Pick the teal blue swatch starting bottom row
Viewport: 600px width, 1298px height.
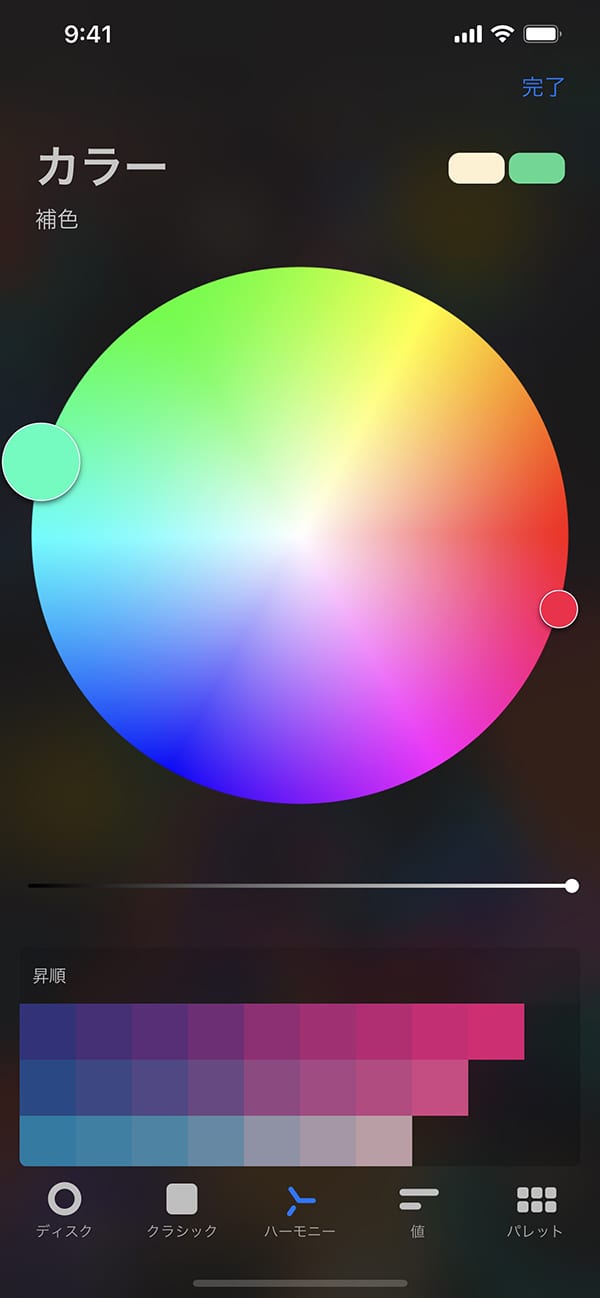tap(48, 1141)
